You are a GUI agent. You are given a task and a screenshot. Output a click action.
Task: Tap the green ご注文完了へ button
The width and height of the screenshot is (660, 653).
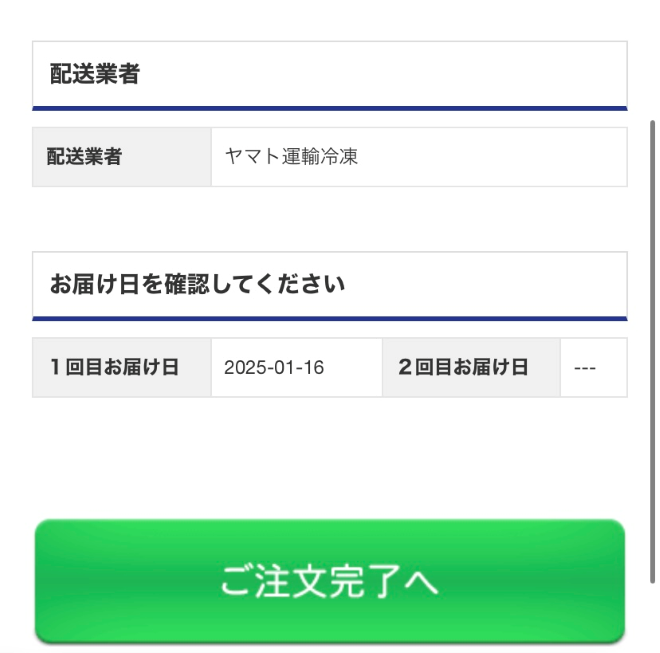[330, 581]
